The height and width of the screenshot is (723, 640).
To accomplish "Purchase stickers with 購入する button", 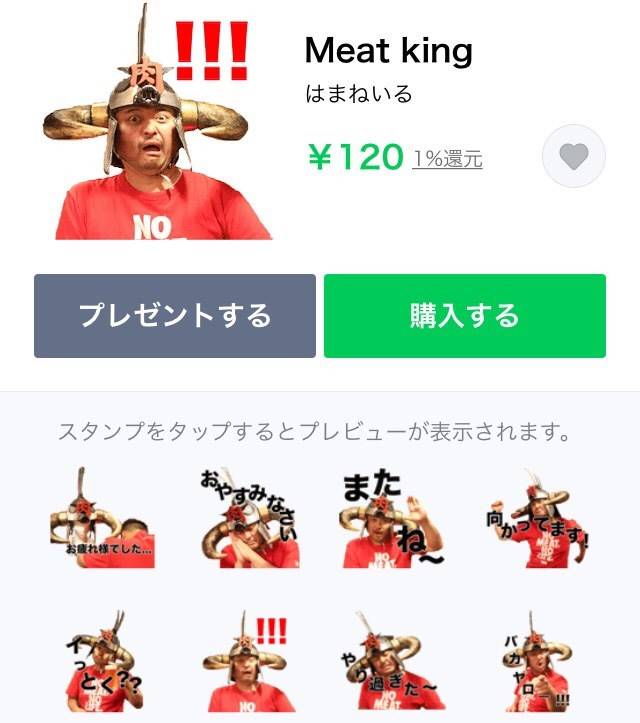I will pyautogui.click(x=464, y=316).
